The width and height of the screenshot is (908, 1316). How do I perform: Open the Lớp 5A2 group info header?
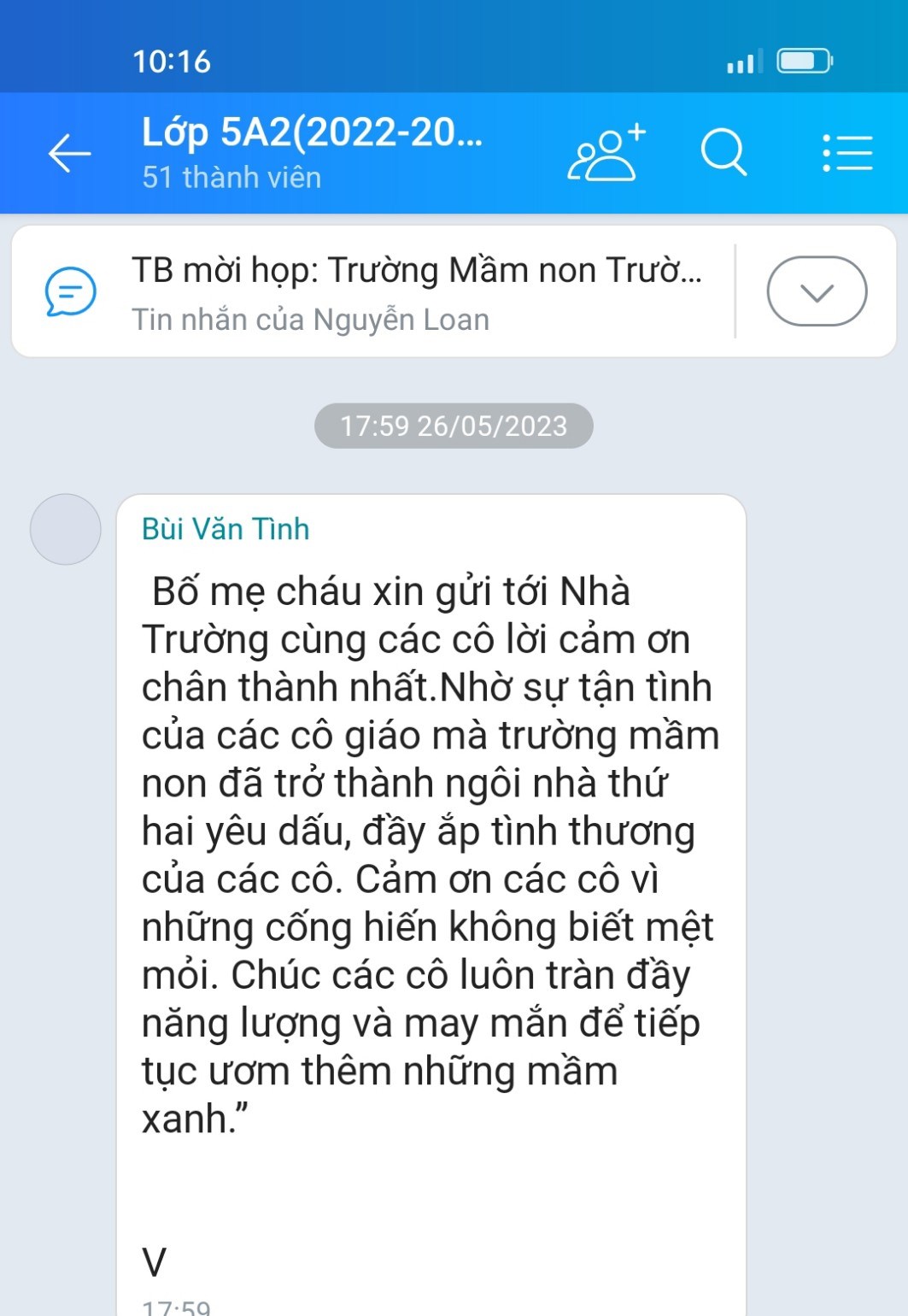coord(312,152)
